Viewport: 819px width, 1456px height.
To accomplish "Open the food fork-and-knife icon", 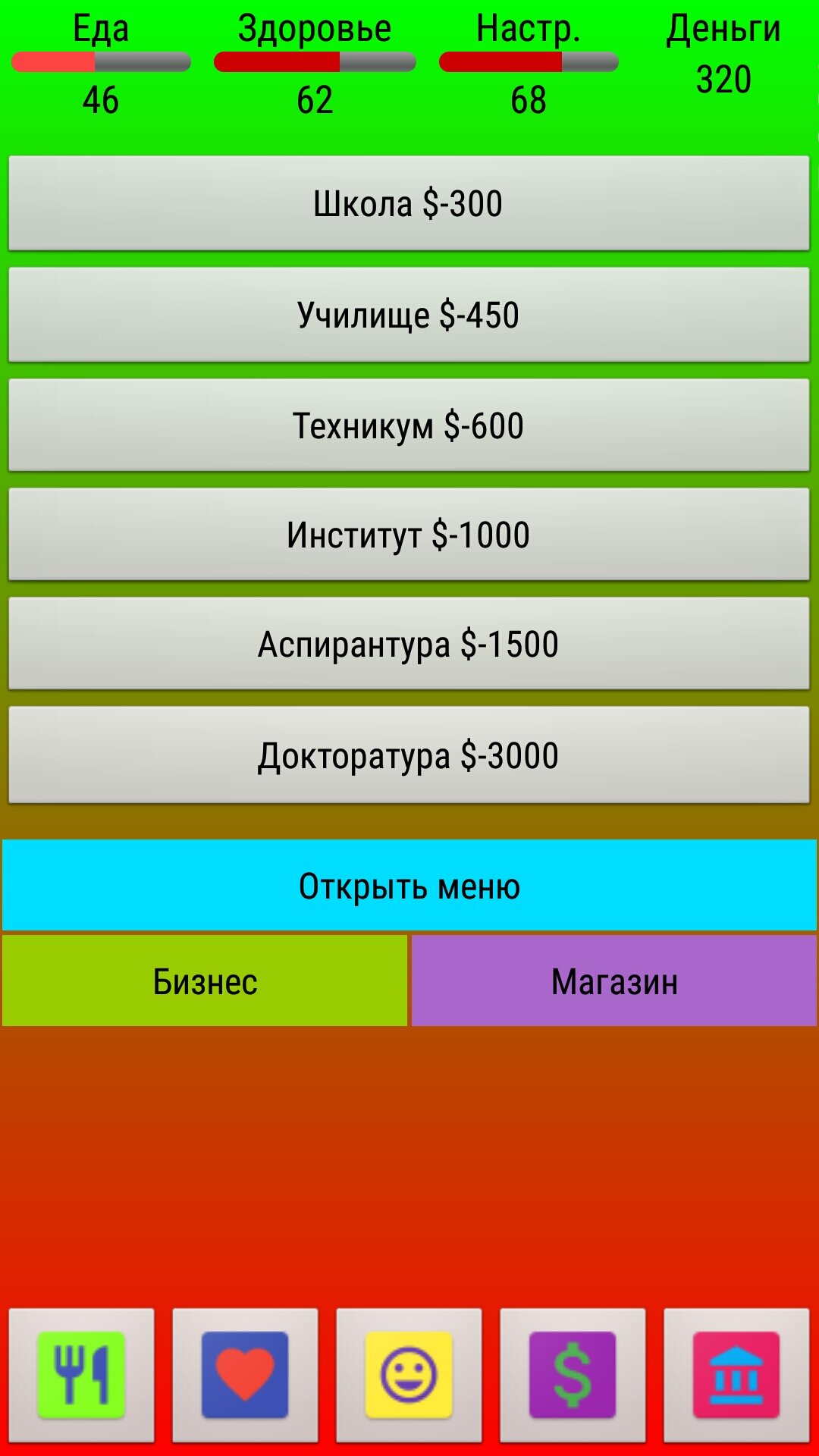I will point(81,1375).
